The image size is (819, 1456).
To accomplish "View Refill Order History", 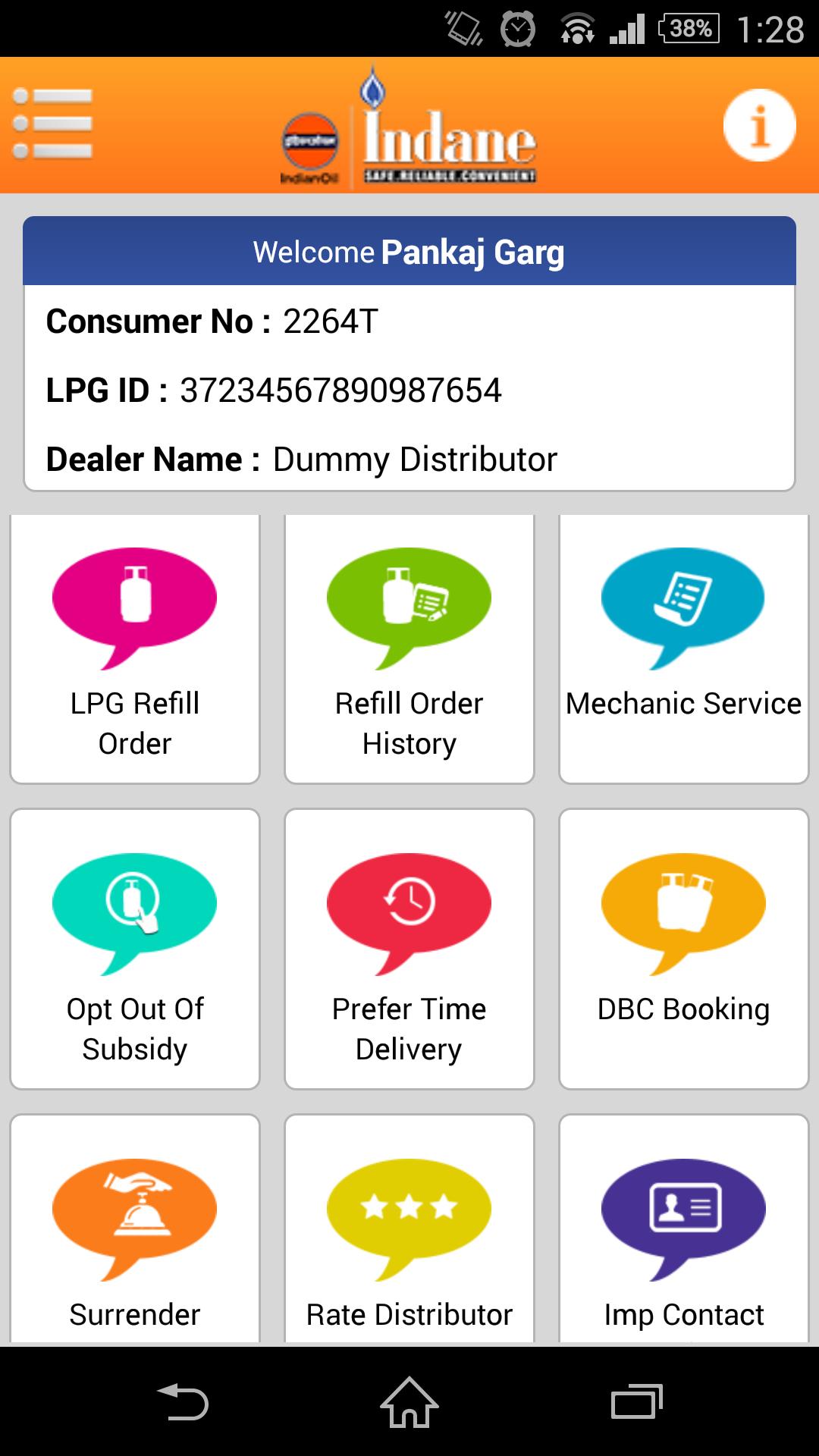I will point(409,649).
